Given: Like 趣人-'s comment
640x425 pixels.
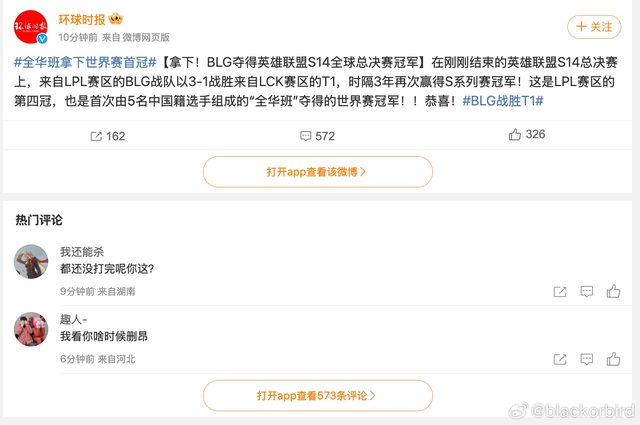Looking at the screenshot, I should point(613,358).
